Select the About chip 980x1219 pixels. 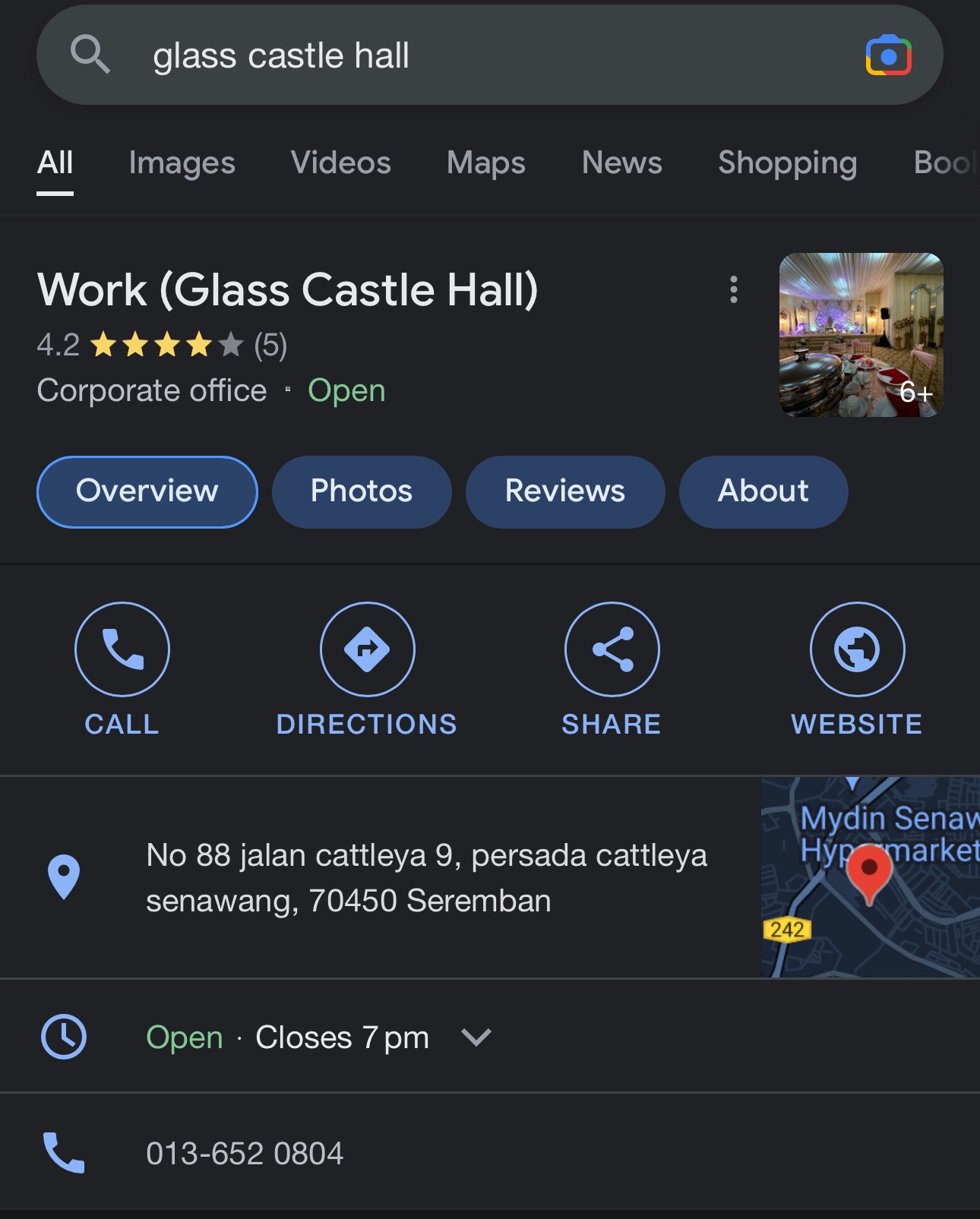763,491
